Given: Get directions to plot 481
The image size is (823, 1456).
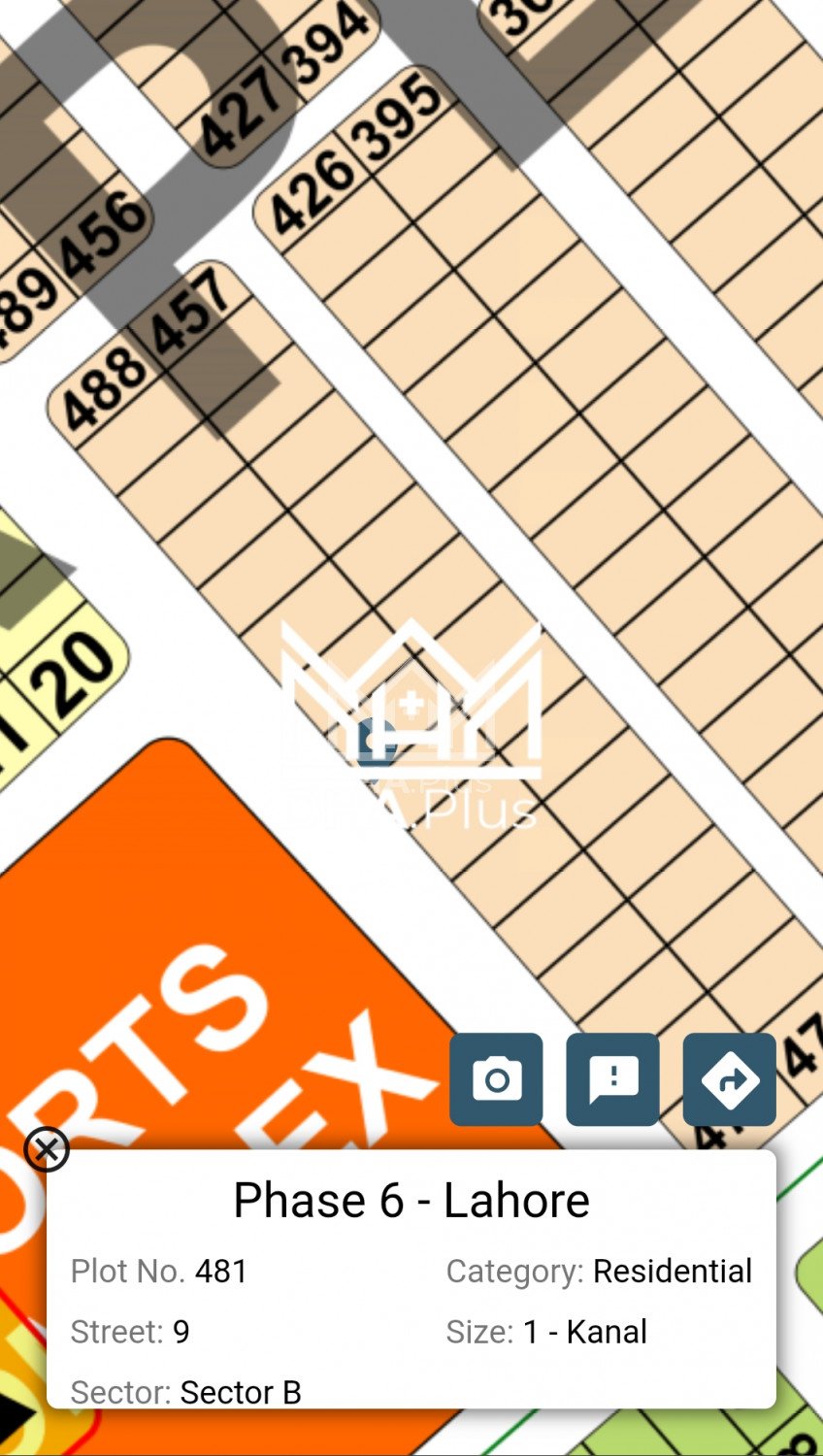Looking at the screenshot, I should point(729,1079).
